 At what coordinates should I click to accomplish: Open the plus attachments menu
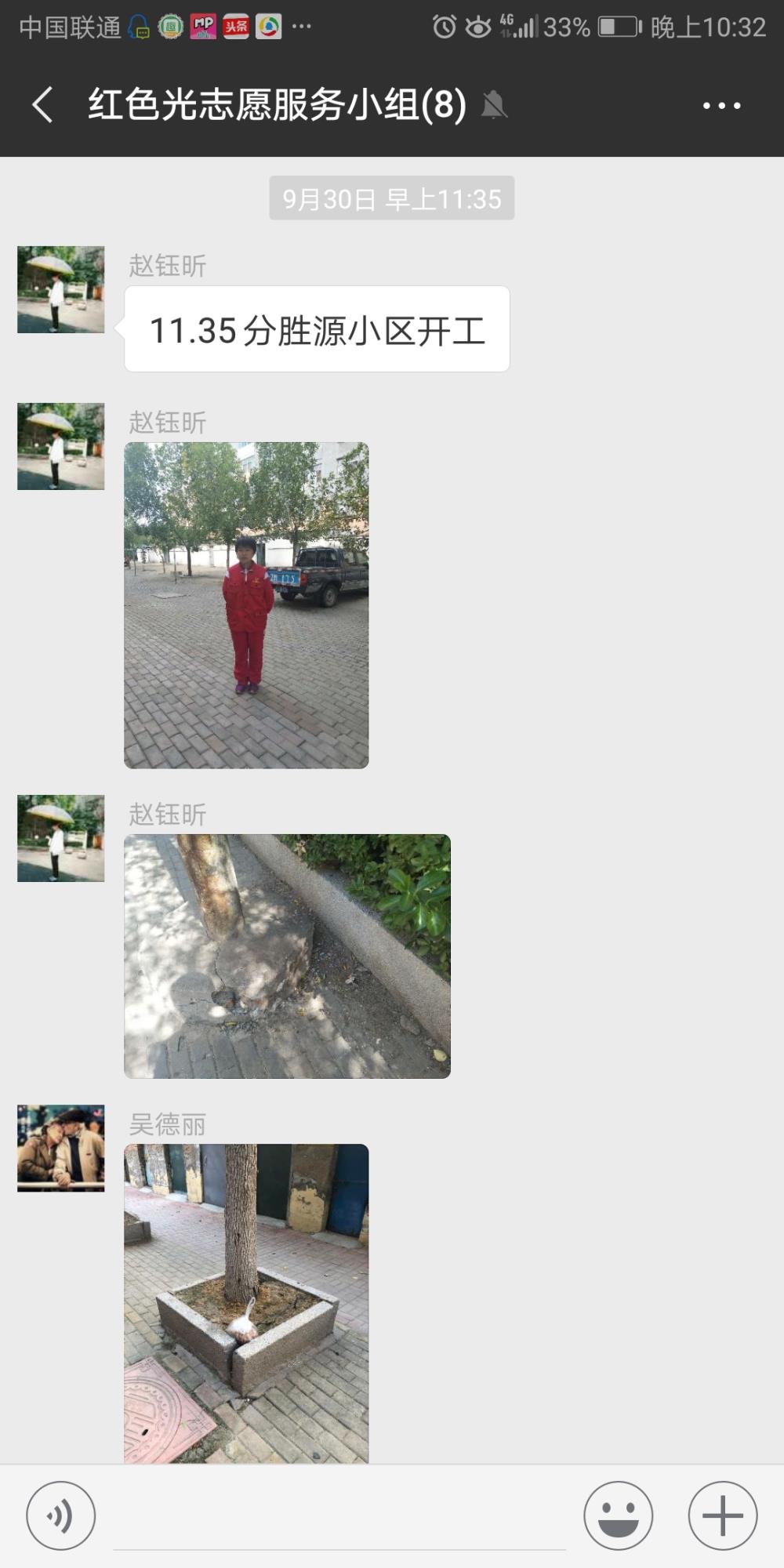[722, 1515]
